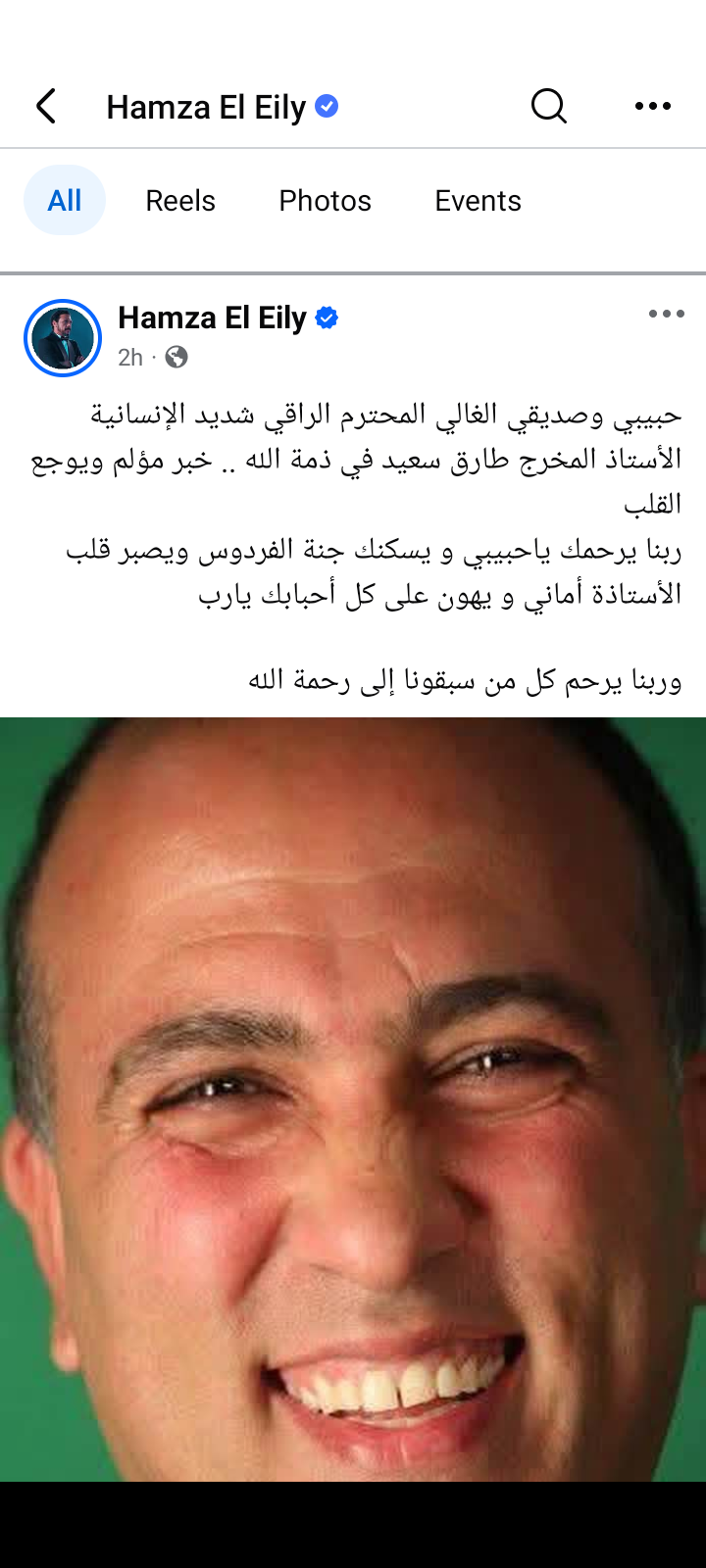Switch to the Events tab

pos(478,201)
